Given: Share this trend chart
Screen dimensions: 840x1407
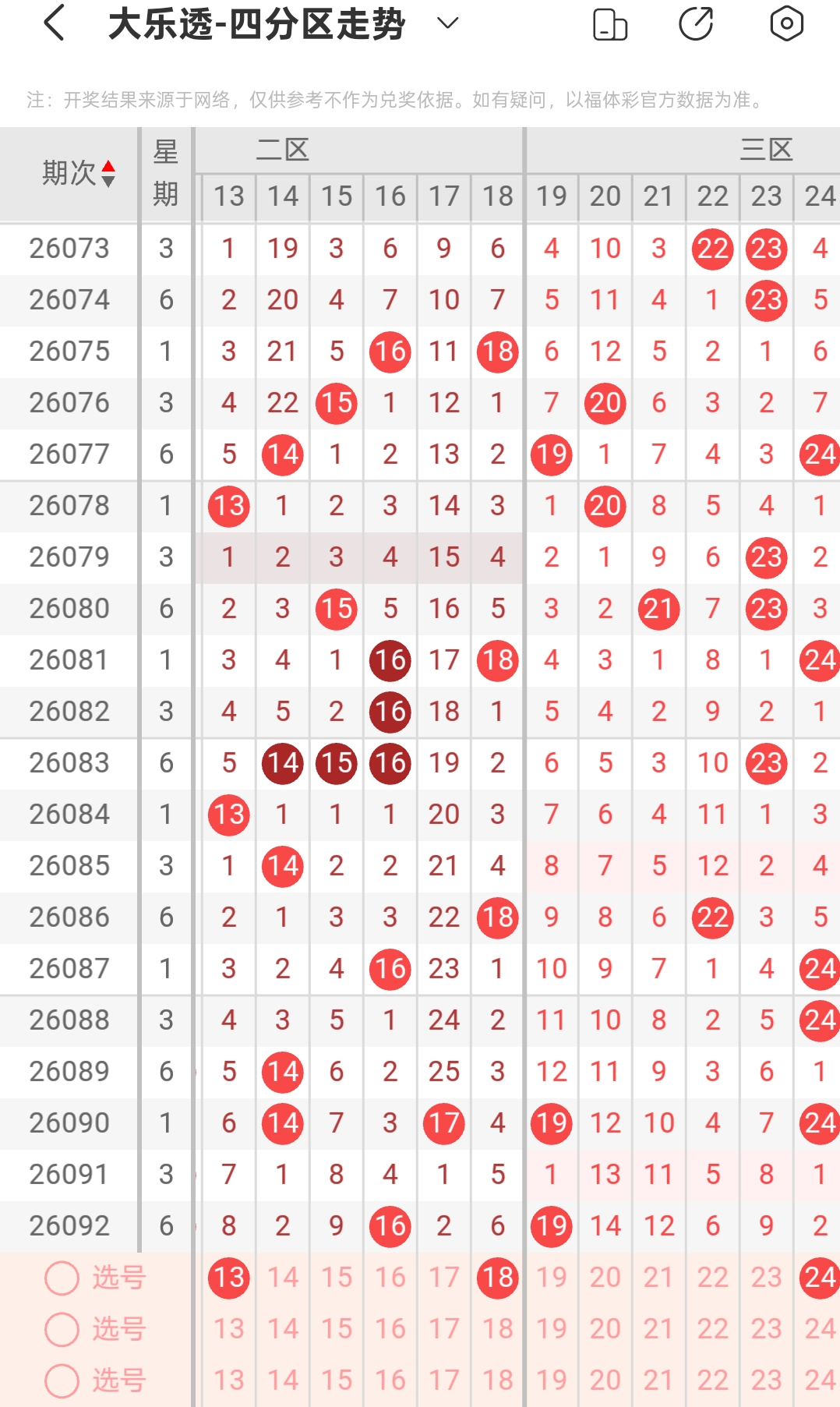Looking at the screenshot, I should point(696,23).
